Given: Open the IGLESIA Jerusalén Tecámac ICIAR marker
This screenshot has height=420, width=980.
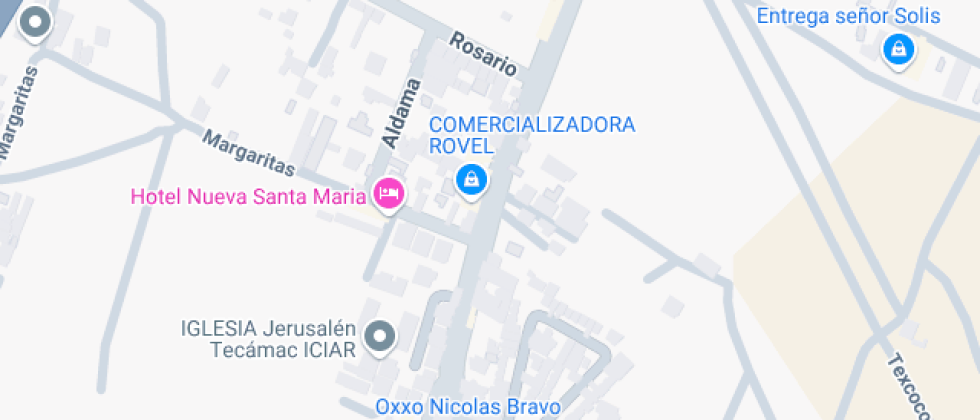Looking at the screenshot, I should pos(379,336).
